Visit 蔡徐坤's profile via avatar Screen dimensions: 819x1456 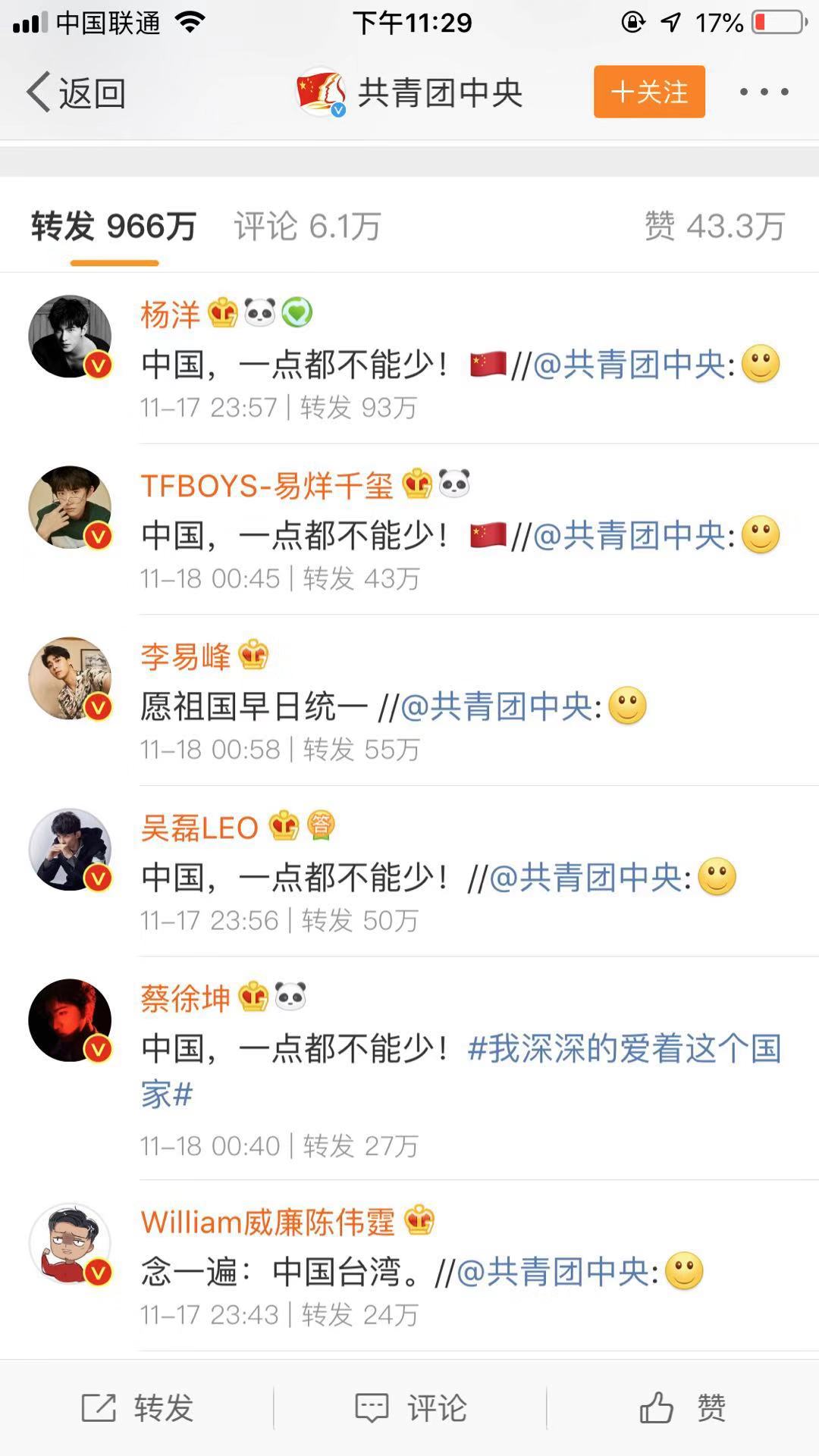point(70,1020)
